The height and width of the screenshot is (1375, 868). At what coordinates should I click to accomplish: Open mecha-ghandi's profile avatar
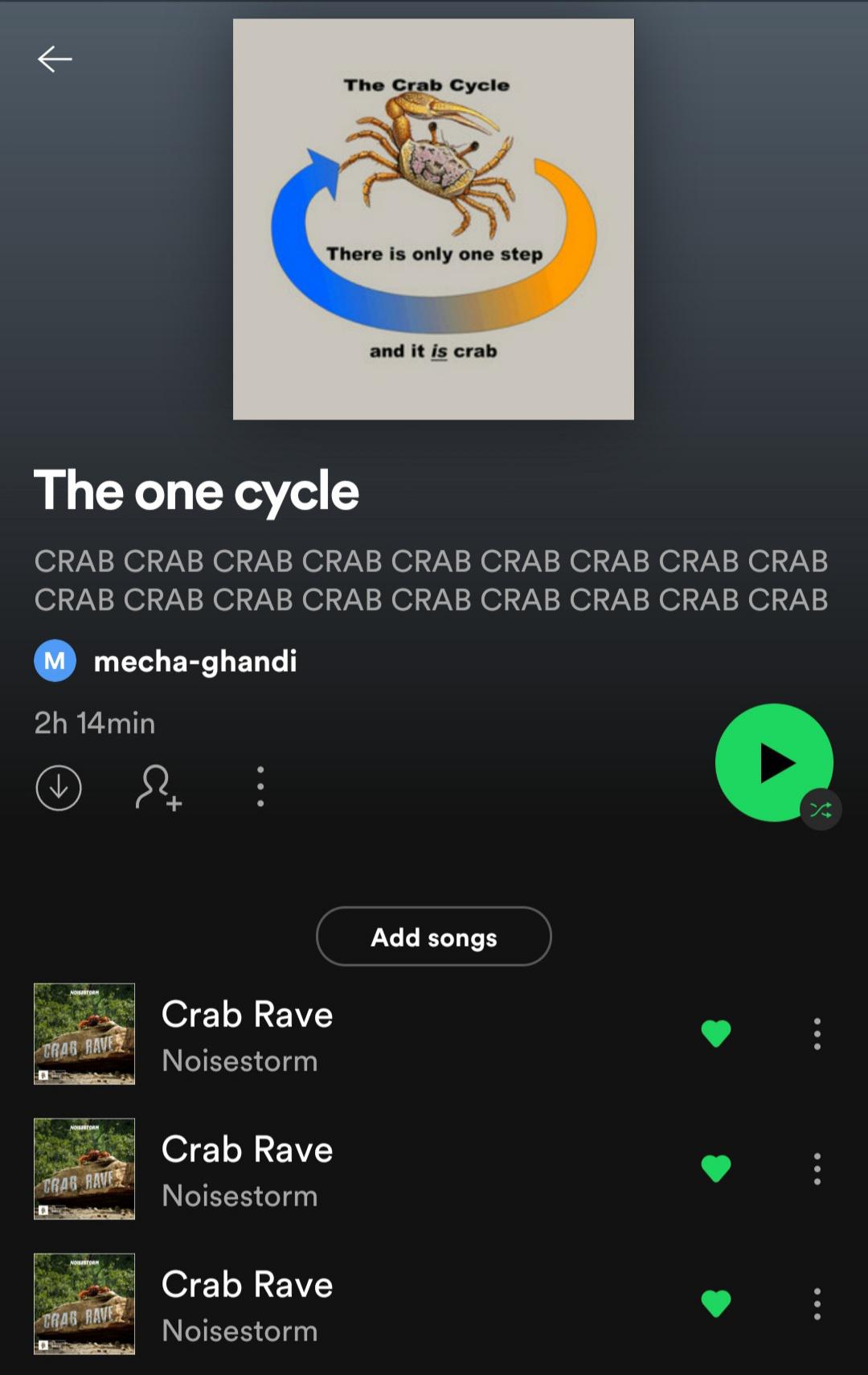pyautogui.click(x=55, y=661)
